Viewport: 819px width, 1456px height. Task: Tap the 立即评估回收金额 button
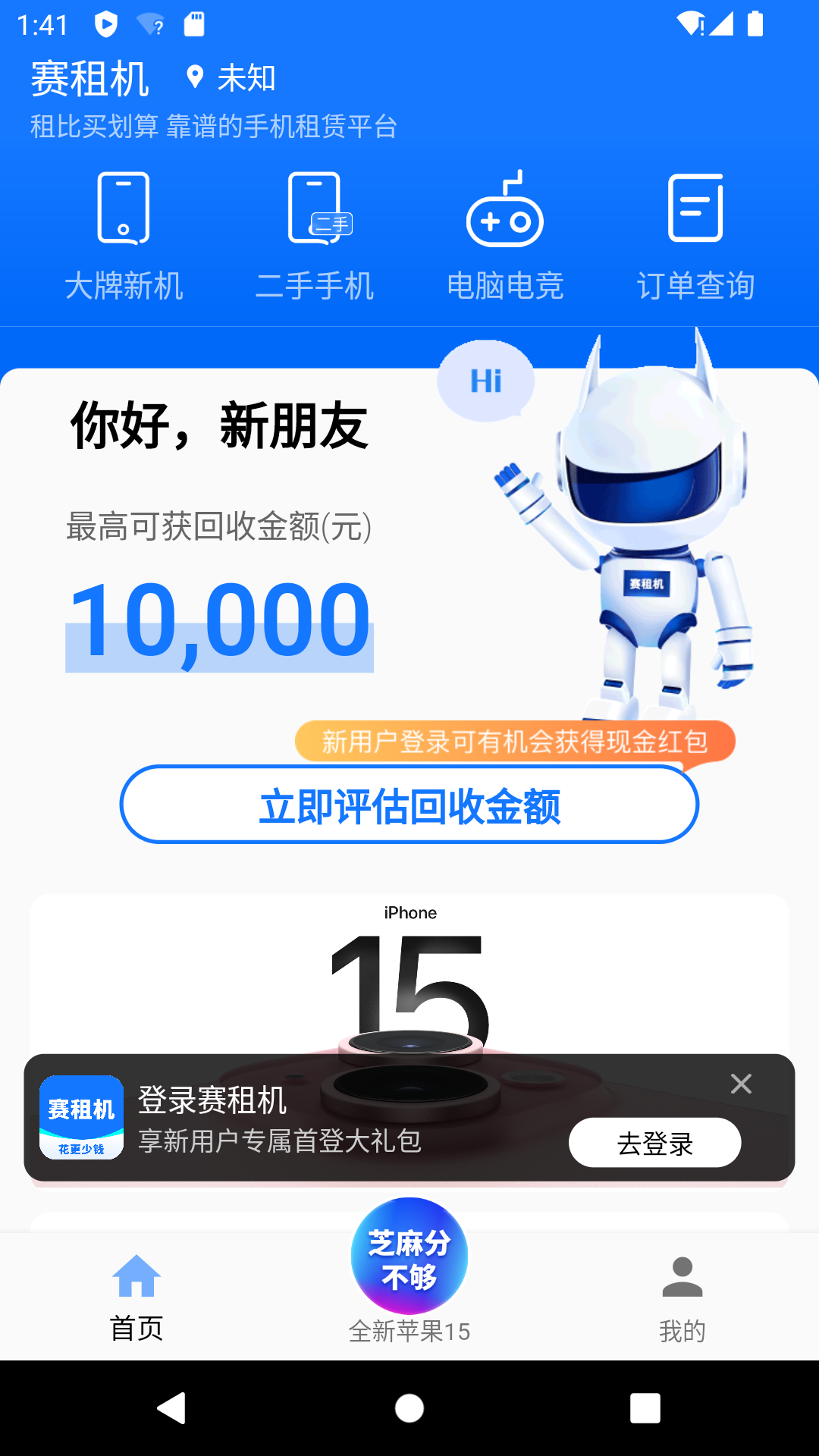tap(409, 805)
